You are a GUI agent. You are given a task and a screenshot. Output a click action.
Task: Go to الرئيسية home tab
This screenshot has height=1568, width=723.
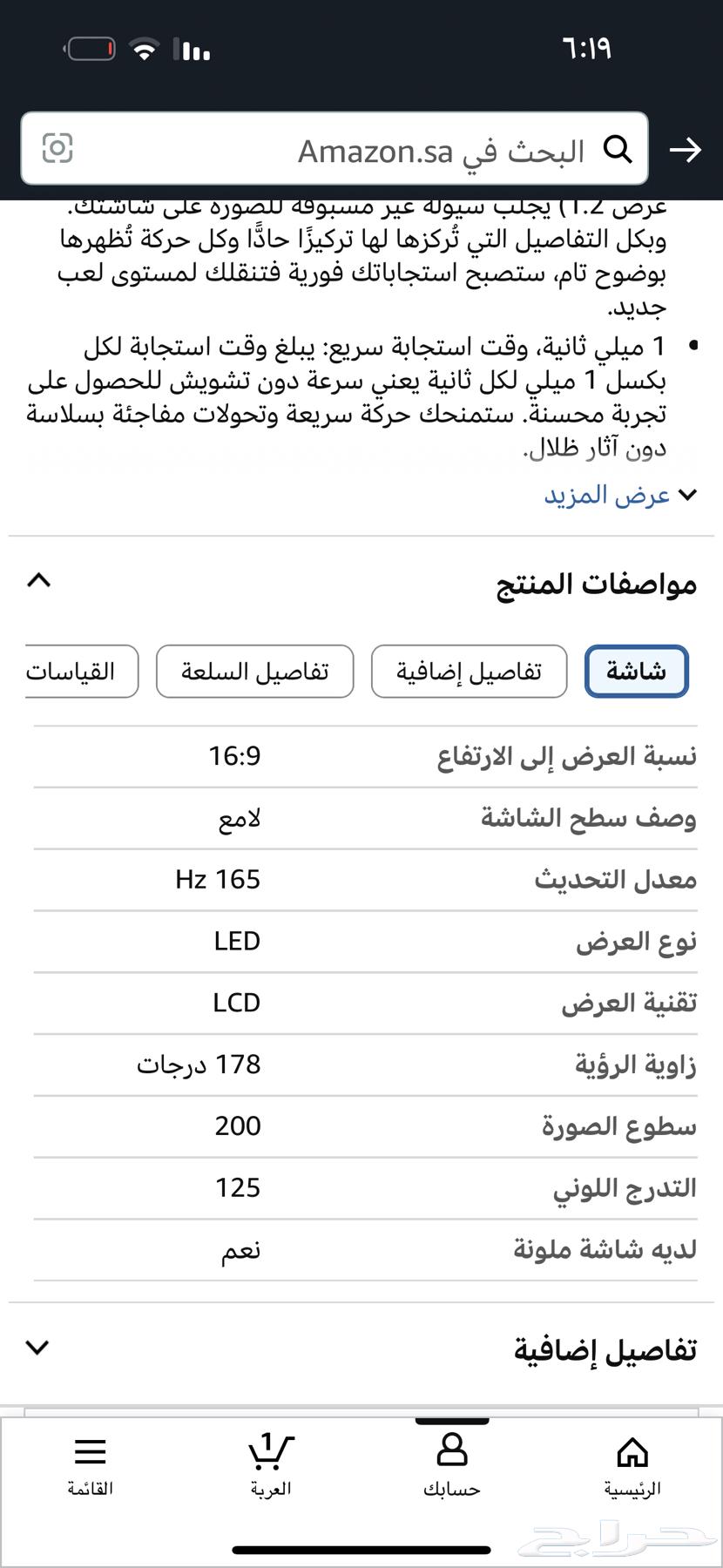point(632,1465)
